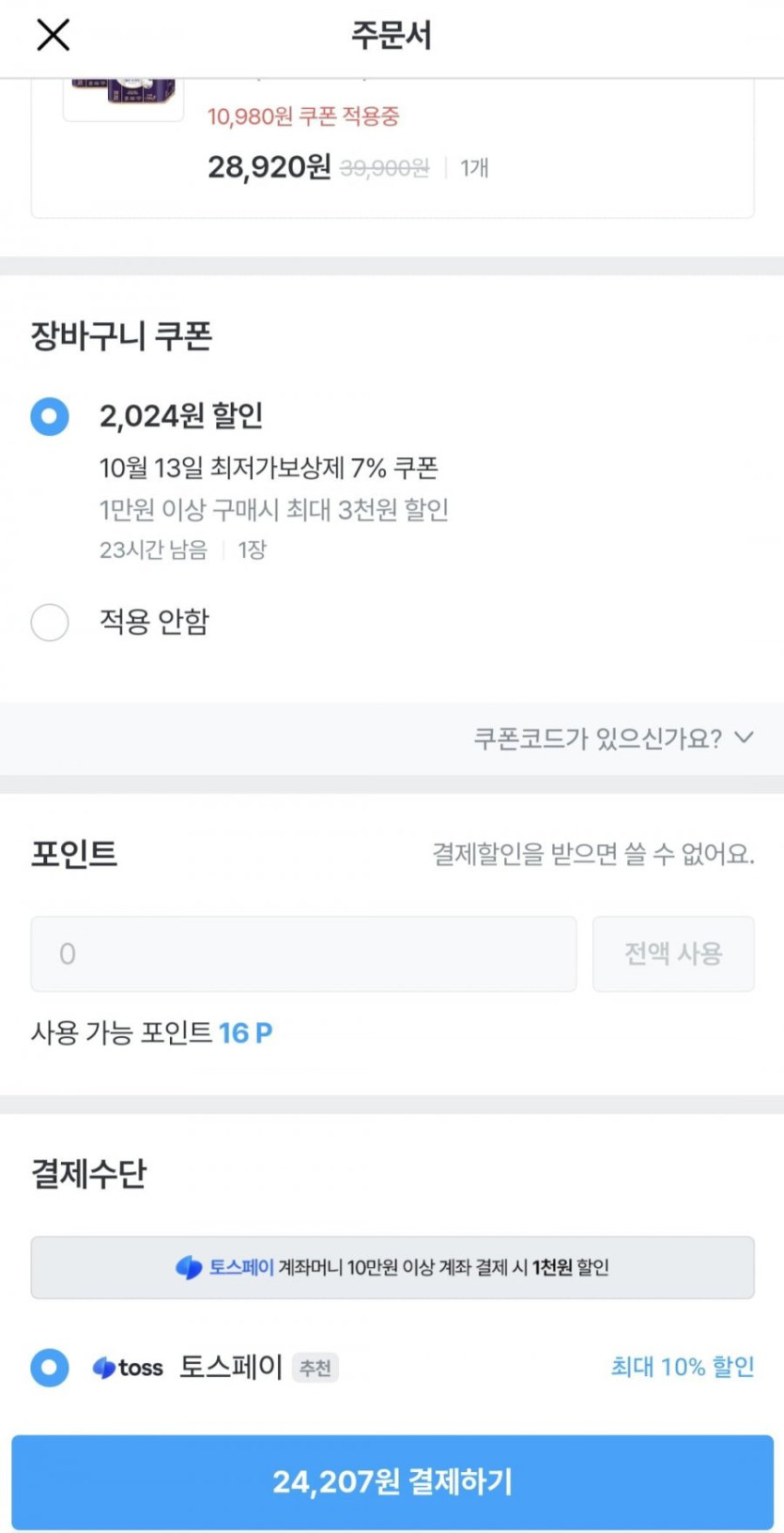Tap the Toss Pay 1천원 할인 promotion banner
Image resolution: width=784 pixels, height=1533 pixels.
392,1267
